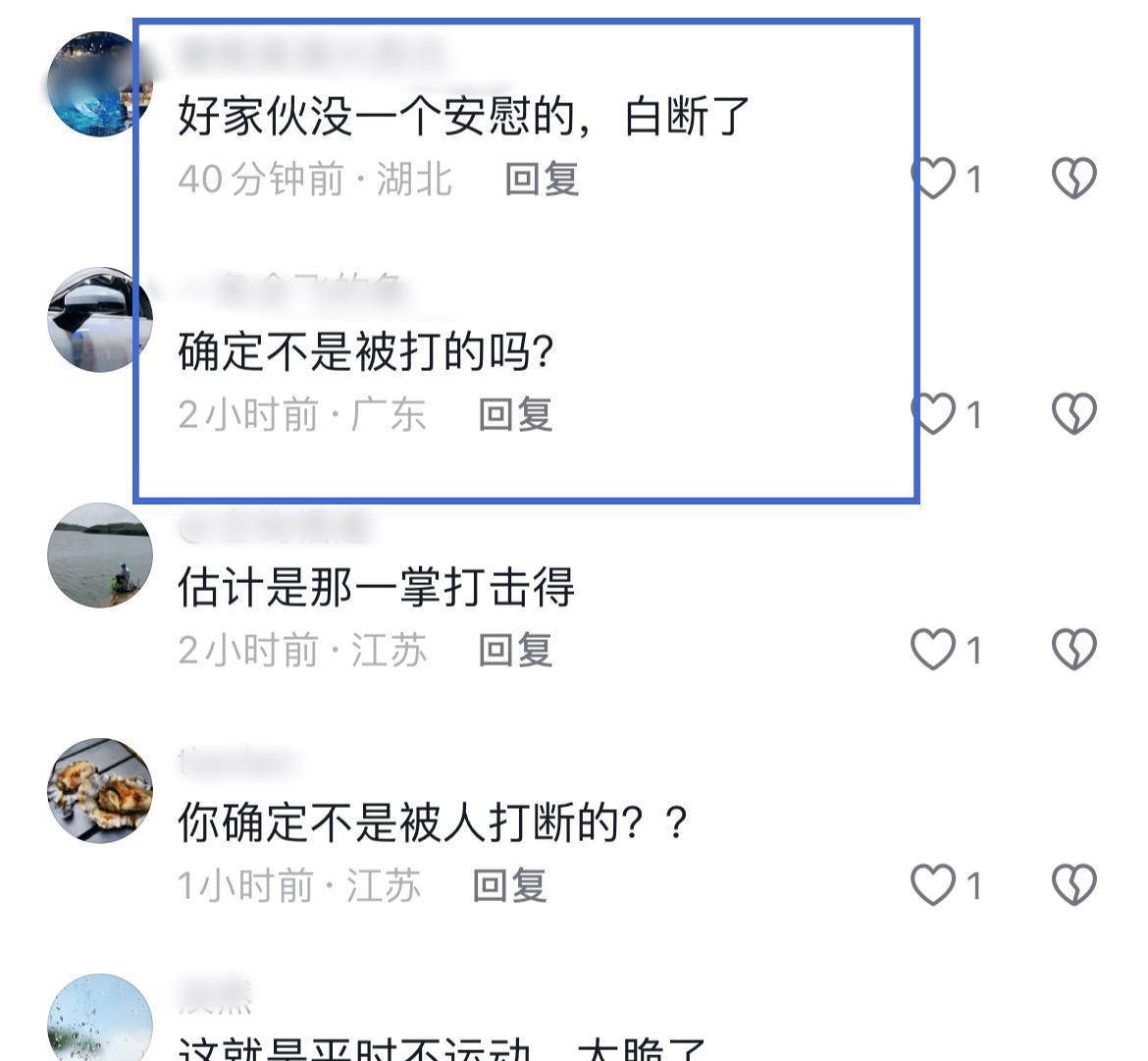Viewport: 1148px width, 1061px height.
Task: Dislike the comment "估计是那一掌打击得"
Action: click(x=1073, y=650)
